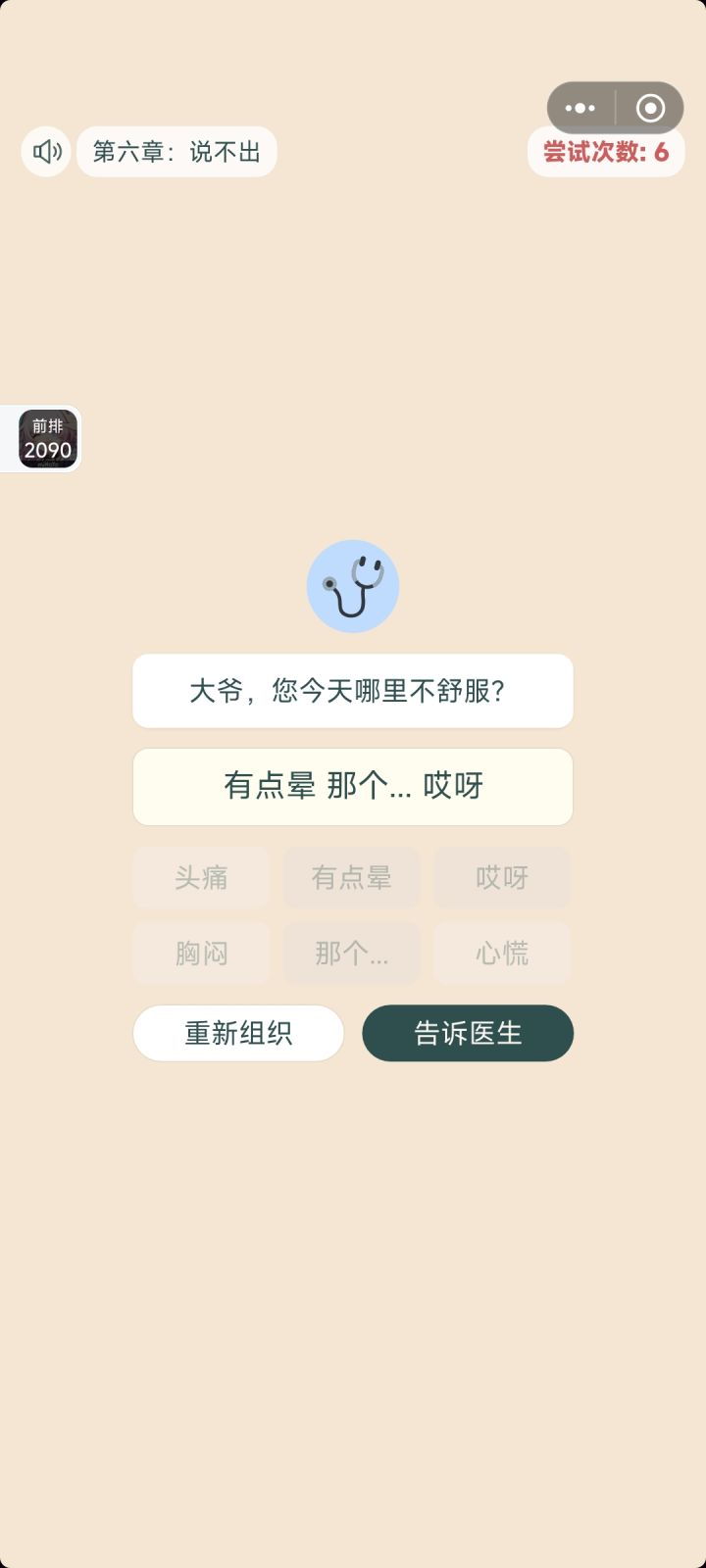Click the doctor's stethoscope avatar icon
This screenshot has height=1568, width=706.
pyautogui.click(x=353, y=585)
